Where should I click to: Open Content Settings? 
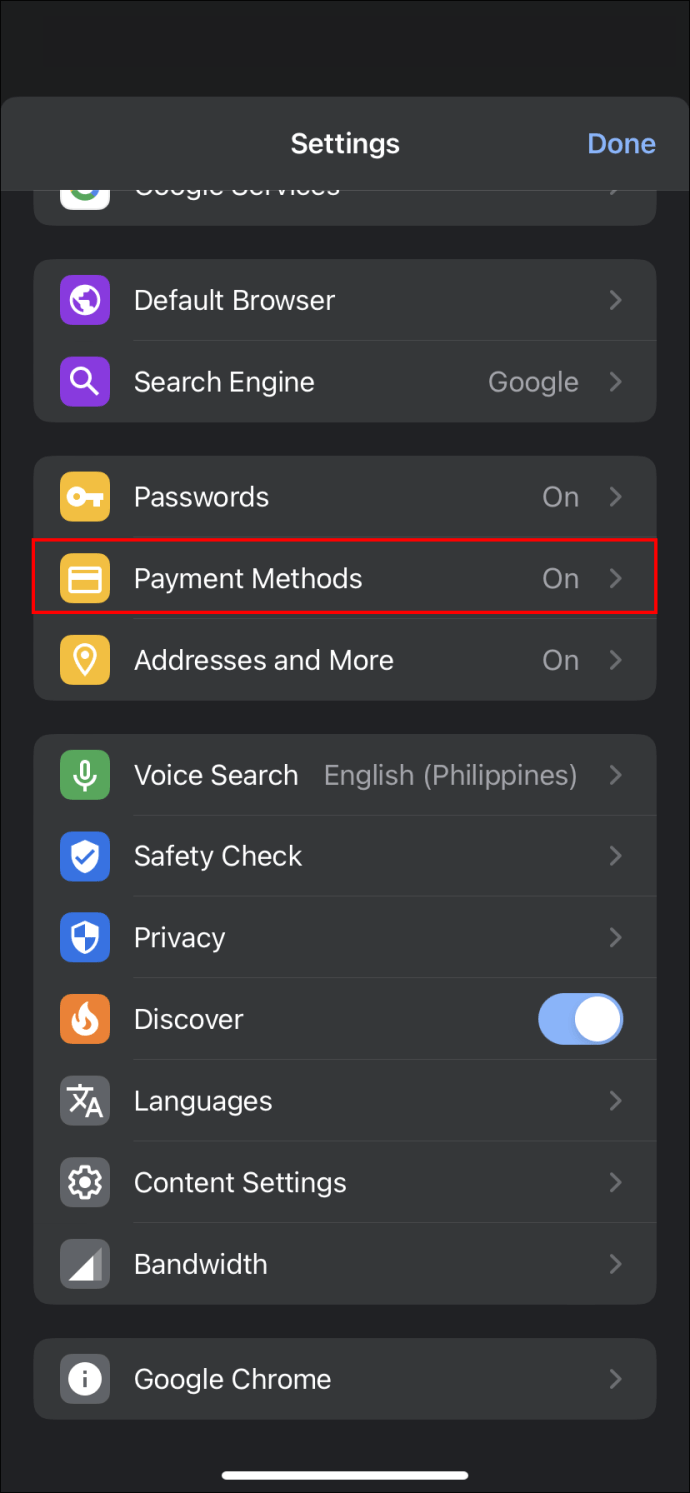pyautogui.click(x=345, y=1182)
